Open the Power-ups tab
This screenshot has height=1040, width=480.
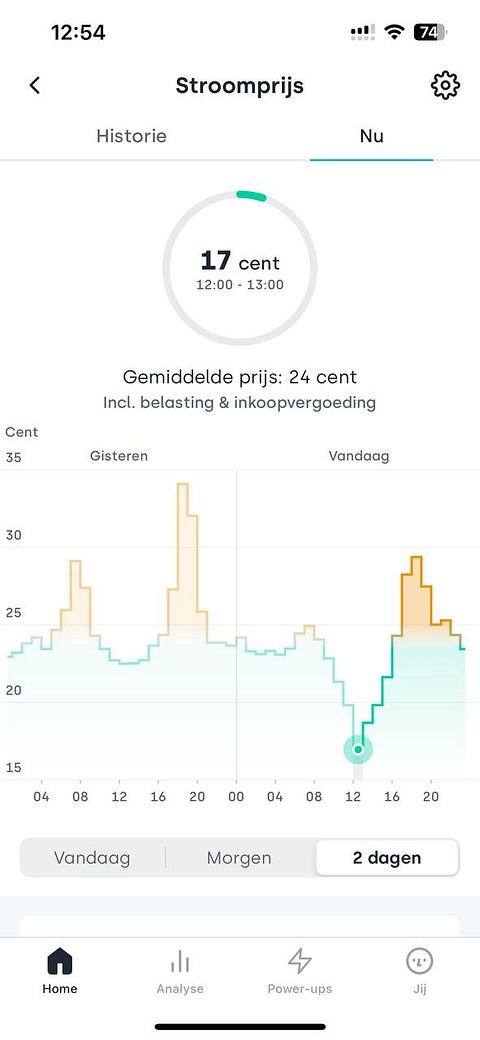300,970
